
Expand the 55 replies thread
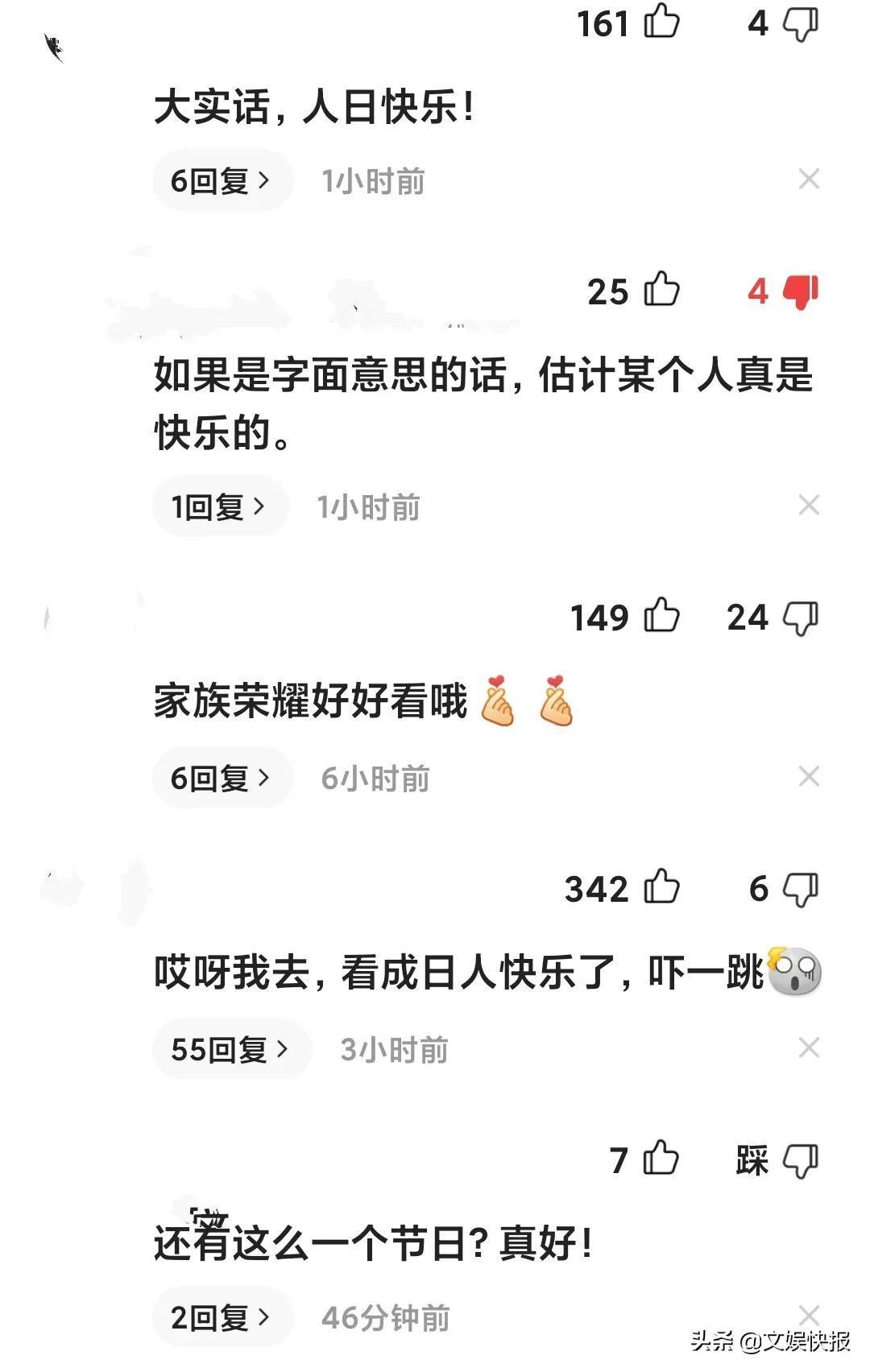pyautogui.click(x=230, y=1050)
